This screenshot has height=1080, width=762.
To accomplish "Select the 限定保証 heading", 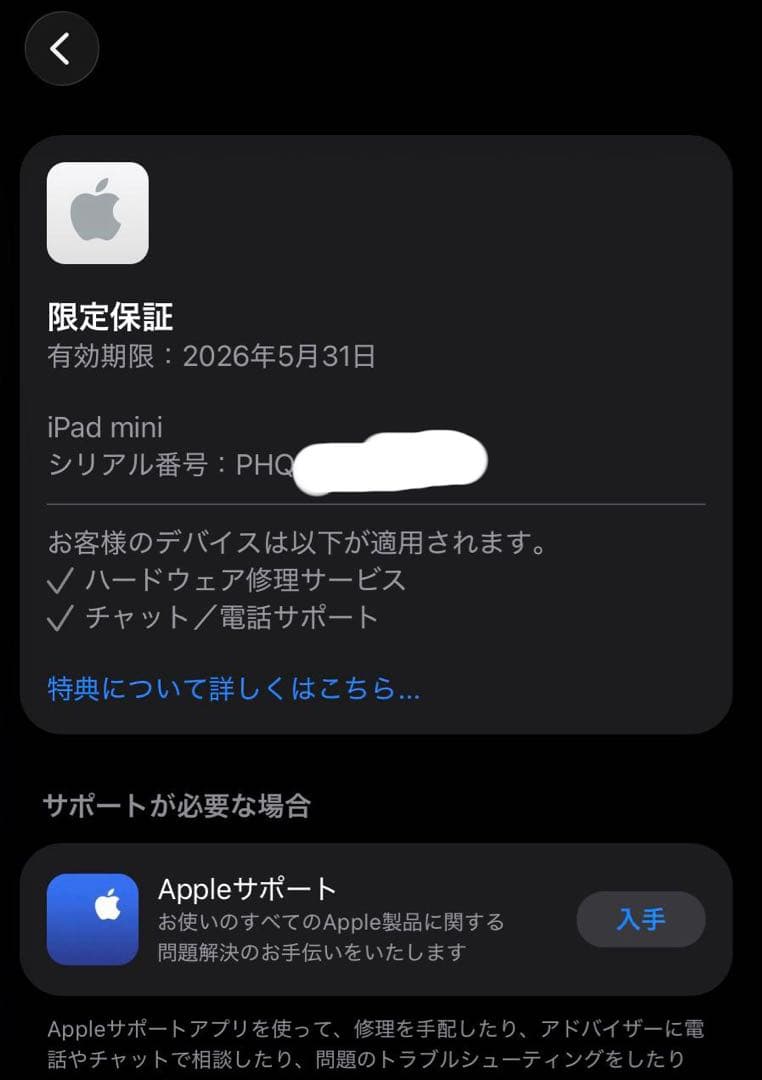I will click(x=107, y=317).
